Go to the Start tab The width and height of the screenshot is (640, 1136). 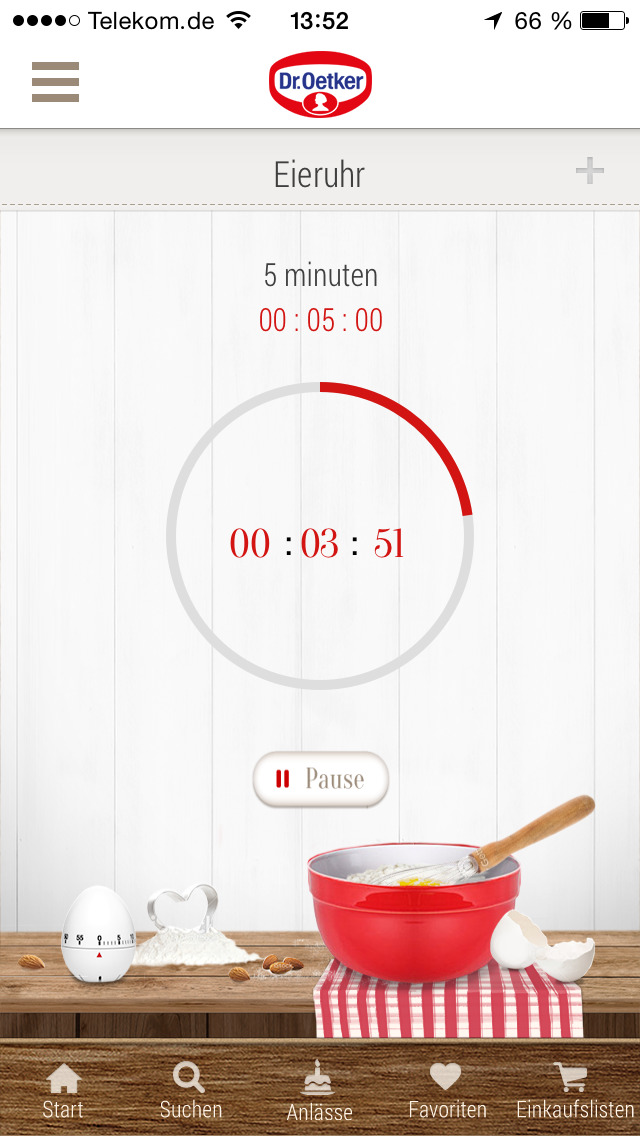point(63,1090)
